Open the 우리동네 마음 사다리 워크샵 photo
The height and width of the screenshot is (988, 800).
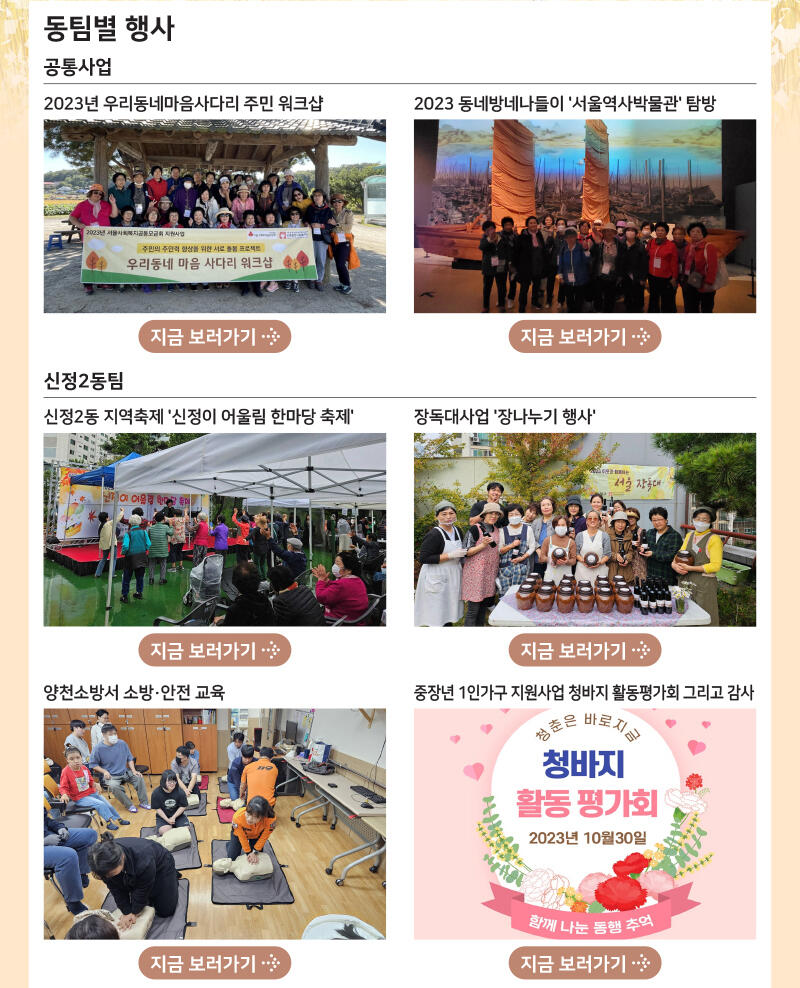point(214,216)
